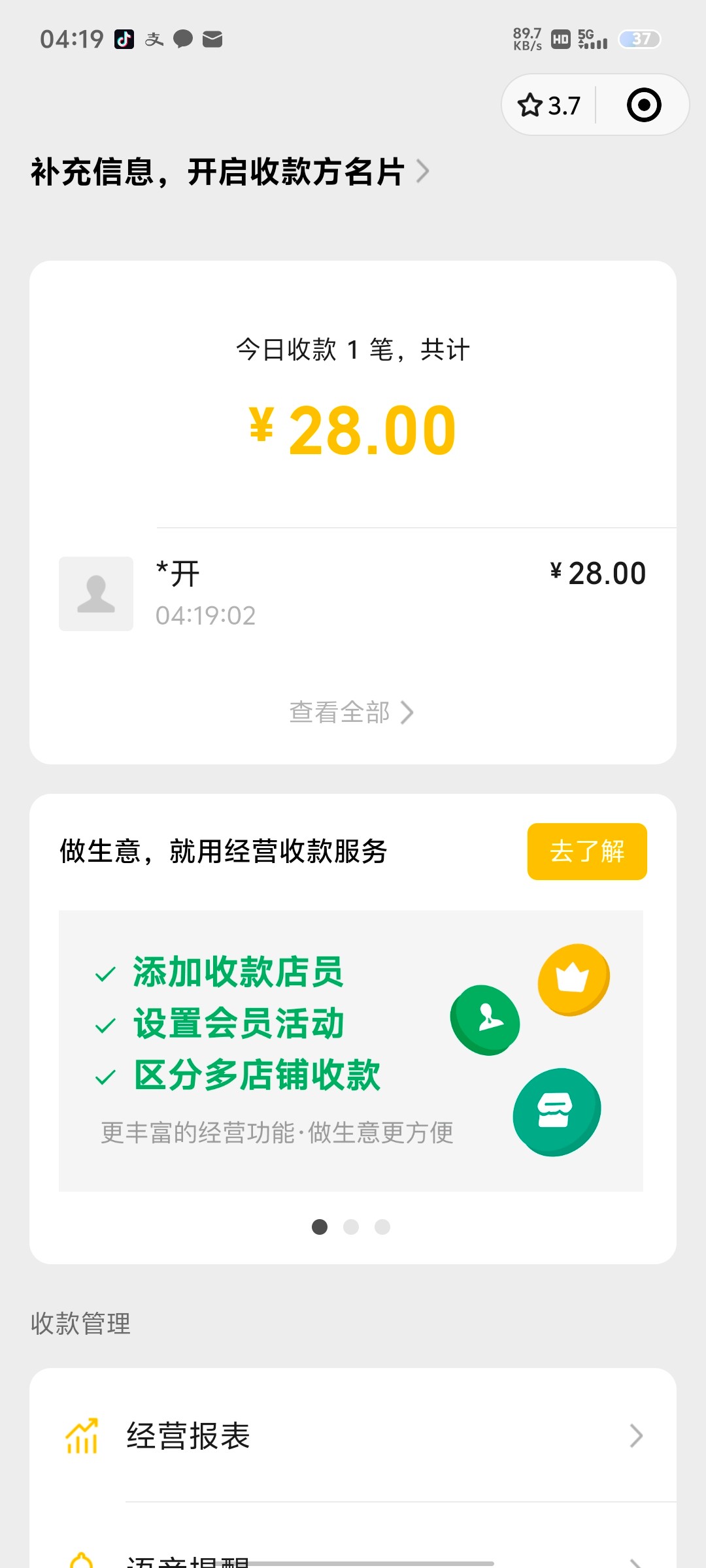Tap the 去了解 button

click(x=587, y=851)
